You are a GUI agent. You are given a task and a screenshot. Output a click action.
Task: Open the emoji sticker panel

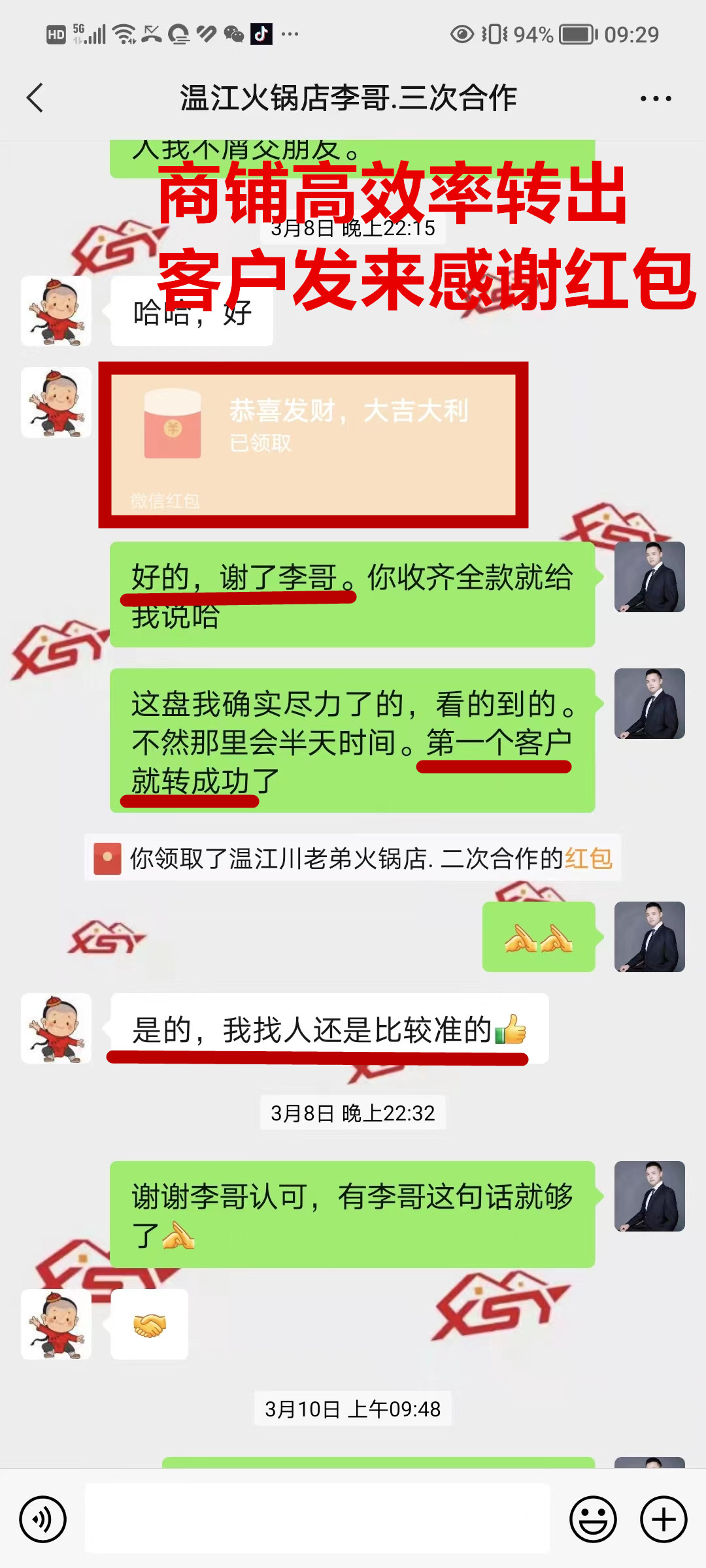point(593,1519)
